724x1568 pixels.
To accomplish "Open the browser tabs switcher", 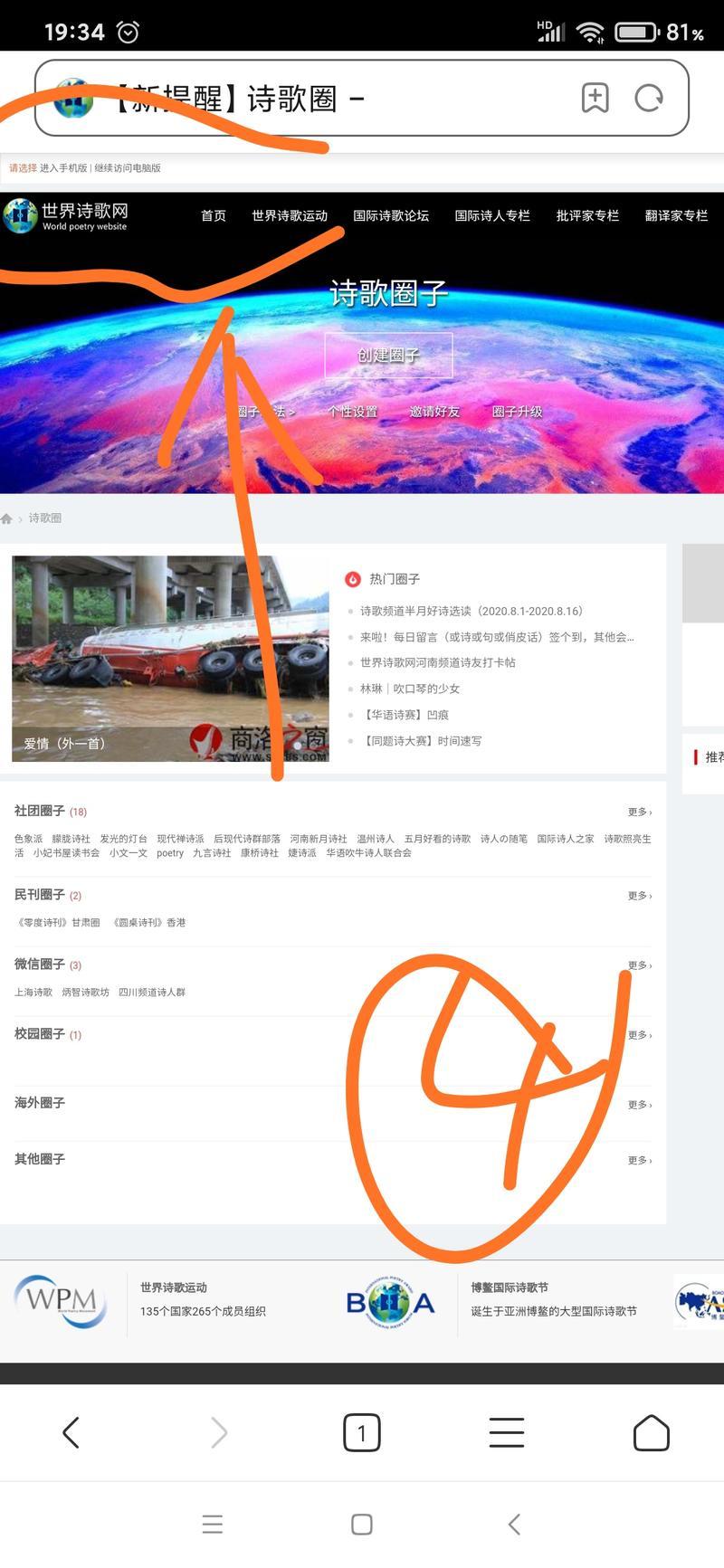I will [362, 1432].
